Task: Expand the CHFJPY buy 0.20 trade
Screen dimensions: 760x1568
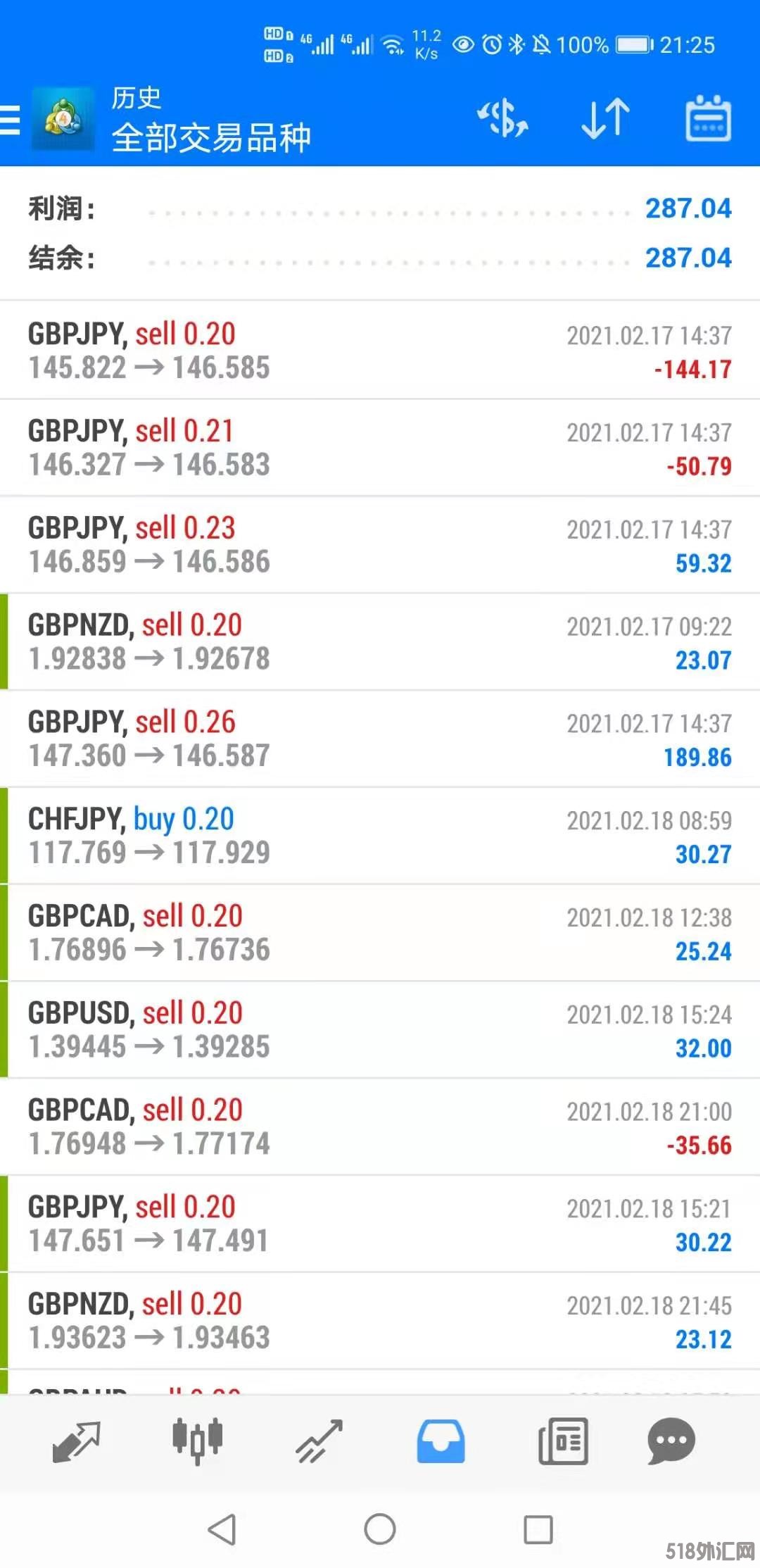Action: tap(380, 836)
